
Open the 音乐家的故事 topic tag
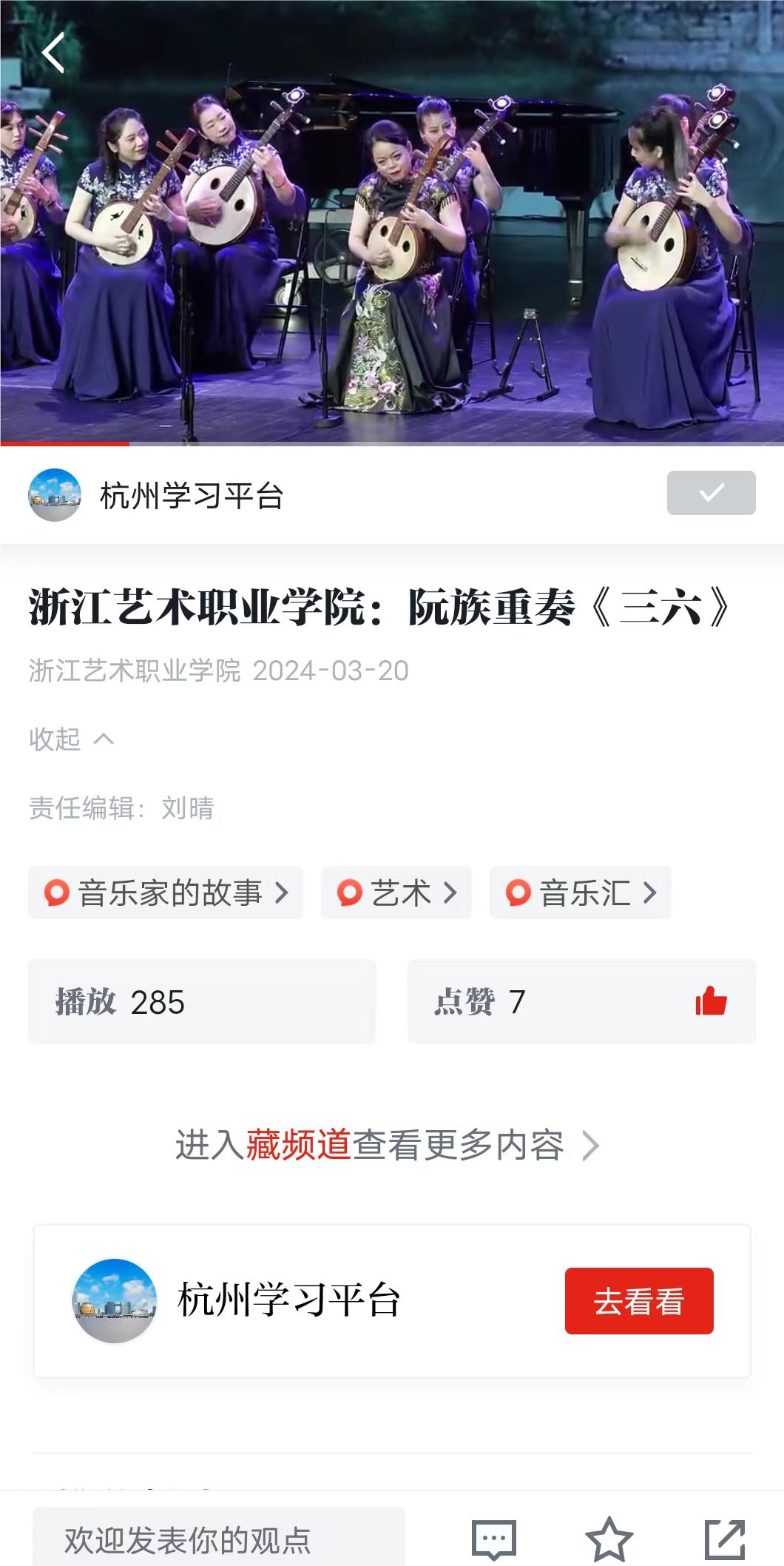[x=166, y=893]
